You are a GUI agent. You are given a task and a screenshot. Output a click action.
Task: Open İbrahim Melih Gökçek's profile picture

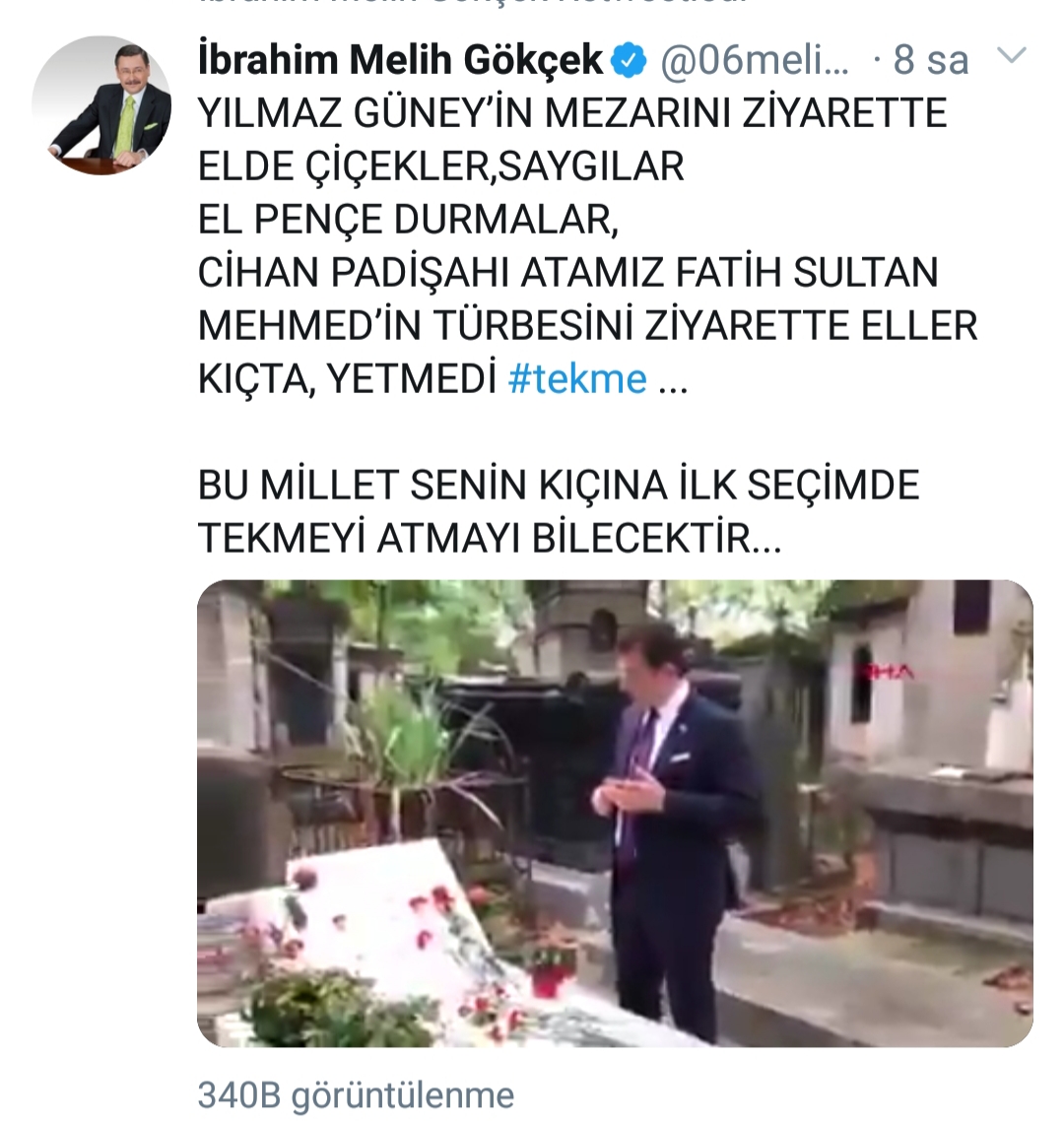101,105
